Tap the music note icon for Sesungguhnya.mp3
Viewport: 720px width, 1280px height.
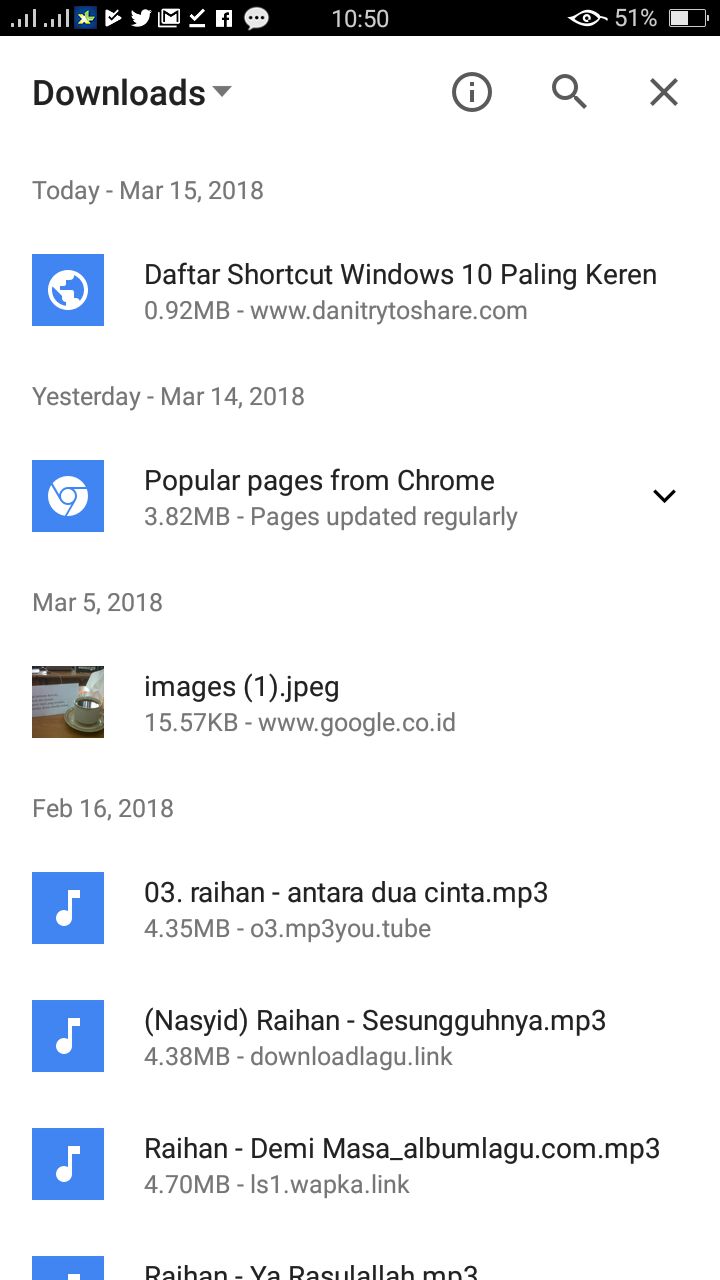pyautogui.click(x=68, y=1036)
